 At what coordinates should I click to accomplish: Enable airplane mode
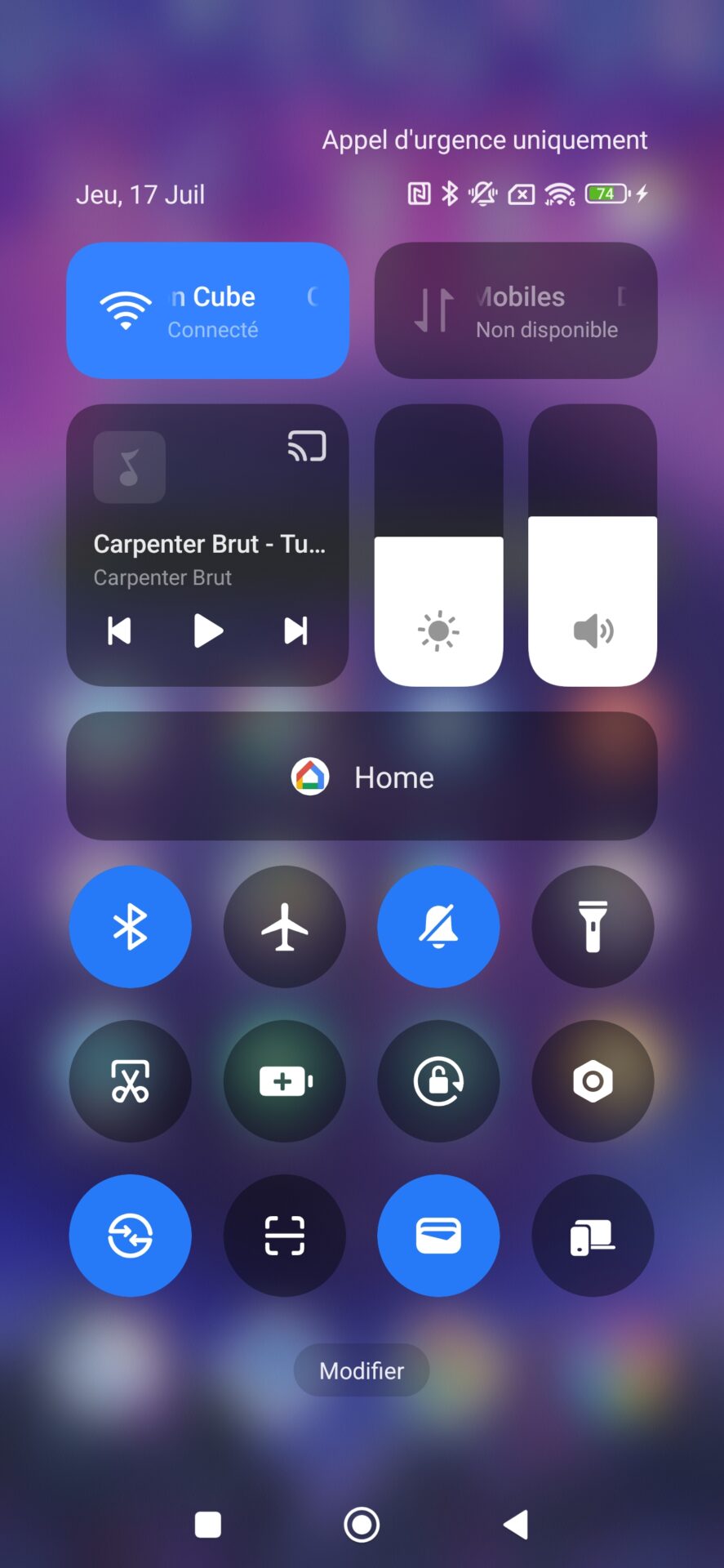point(285,927)
